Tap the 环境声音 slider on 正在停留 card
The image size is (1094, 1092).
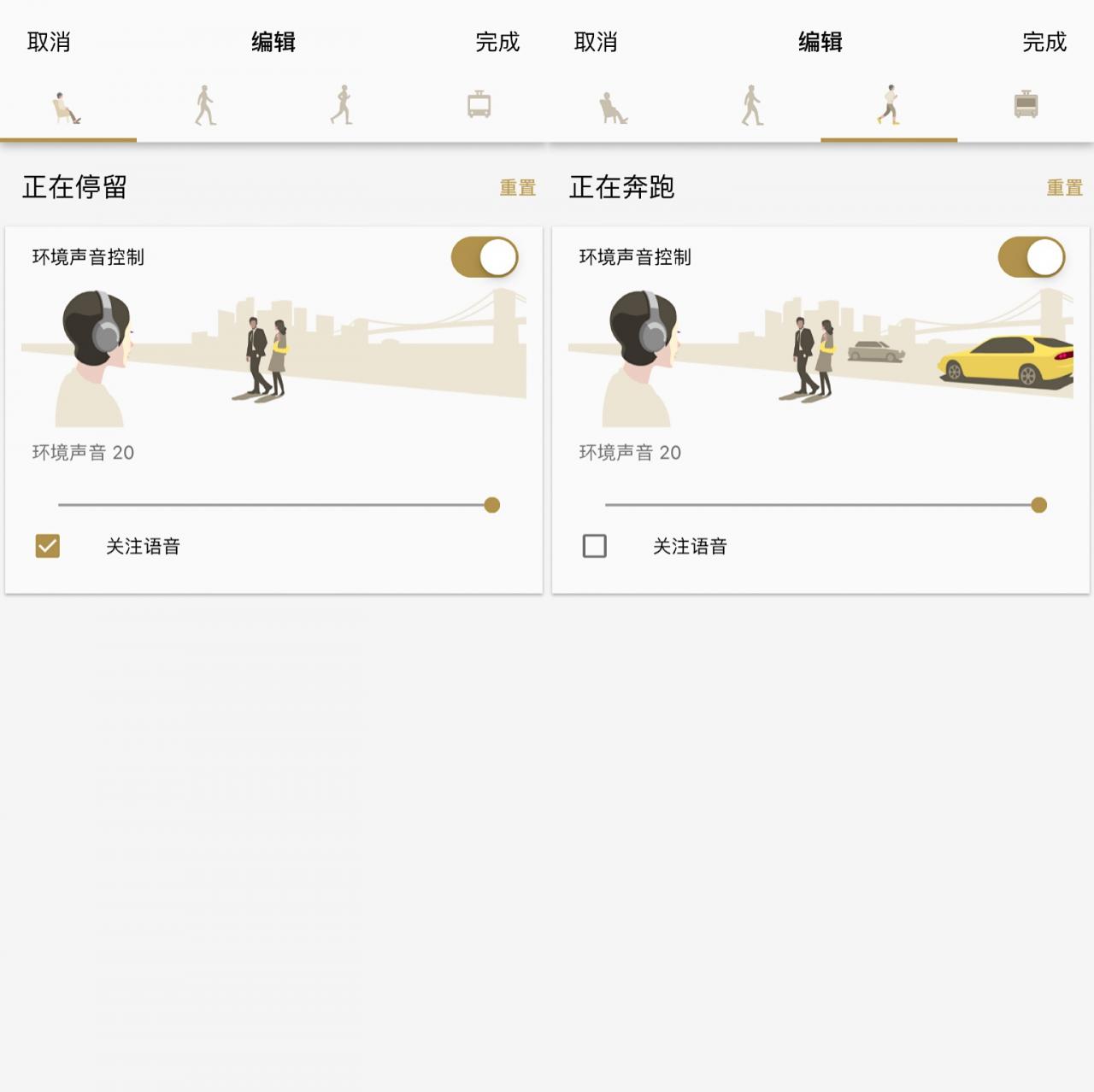(273, 505)
